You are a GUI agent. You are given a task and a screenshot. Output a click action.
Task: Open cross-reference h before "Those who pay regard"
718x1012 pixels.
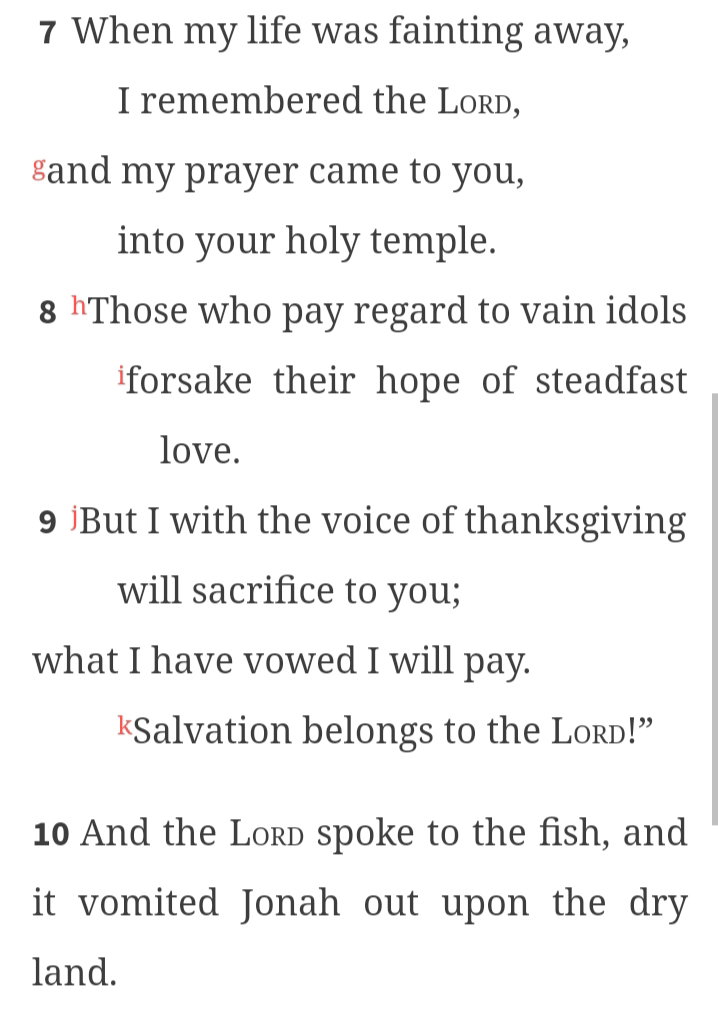79,304
